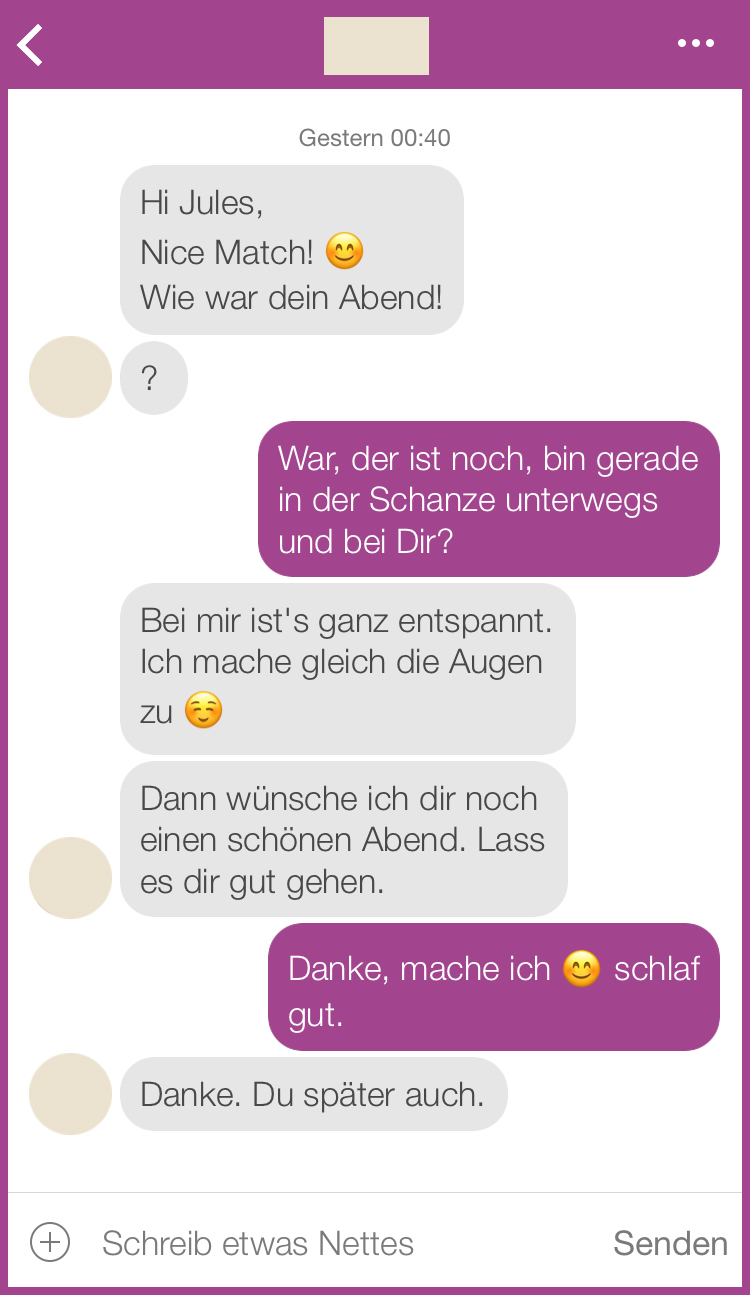This screenshot has height=1295, width=750.
Task: Focus the 'Schreib etwas Nettes' message field
Action: coord(340,1243)
